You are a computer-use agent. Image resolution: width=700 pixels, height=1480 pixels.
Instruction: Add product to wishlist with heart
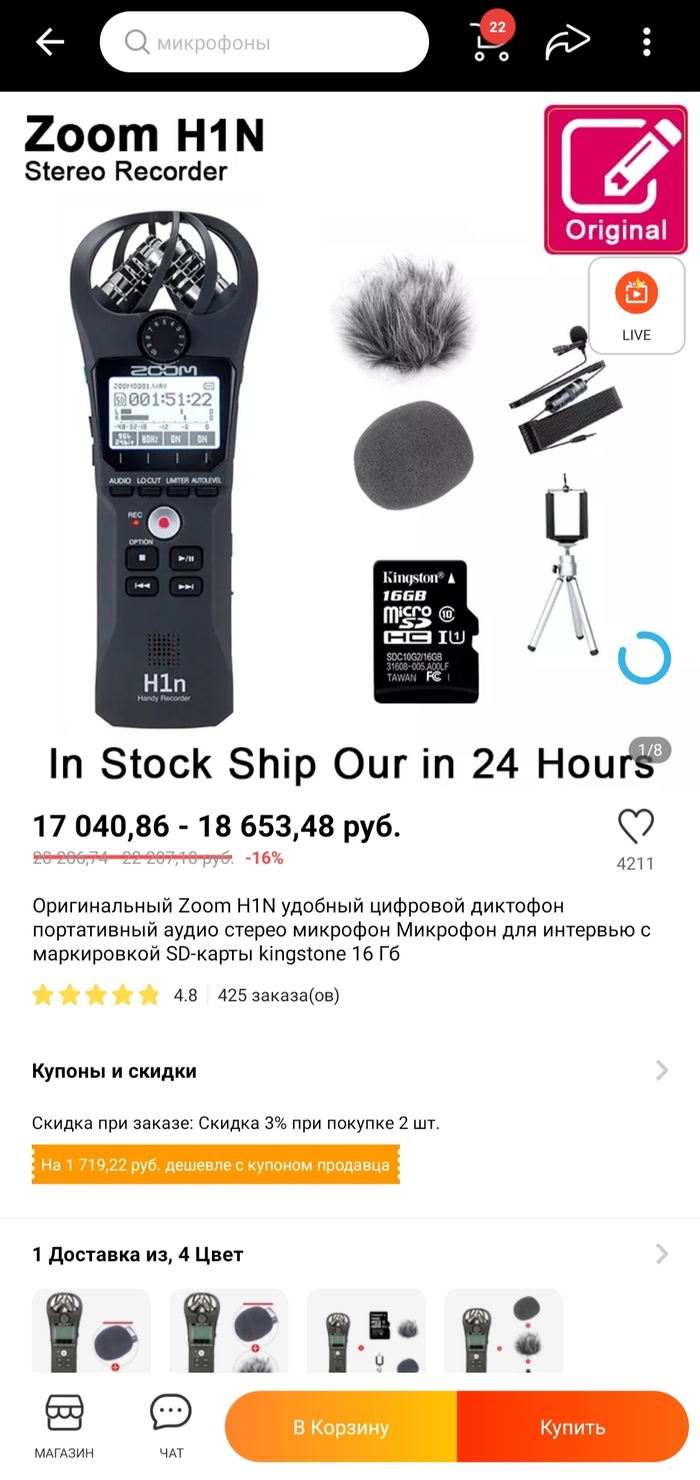(x=635, y=828)
